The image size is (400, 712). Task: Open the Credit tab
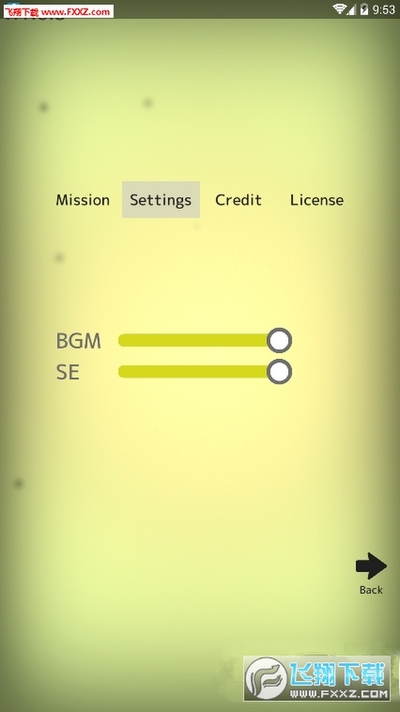[238, 200]
